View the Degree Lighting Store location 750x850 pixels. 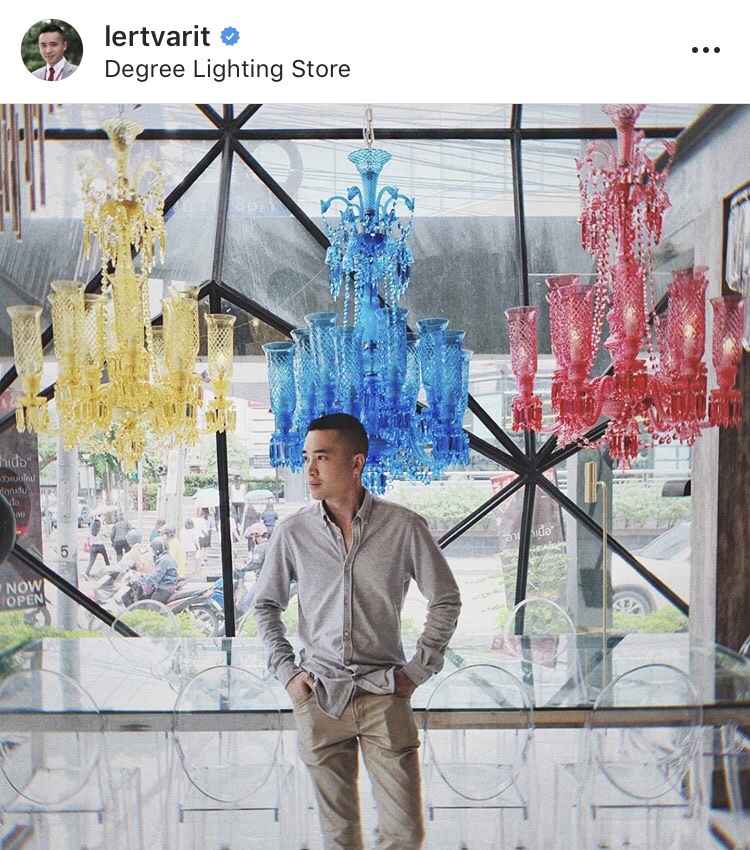(227, 69)
